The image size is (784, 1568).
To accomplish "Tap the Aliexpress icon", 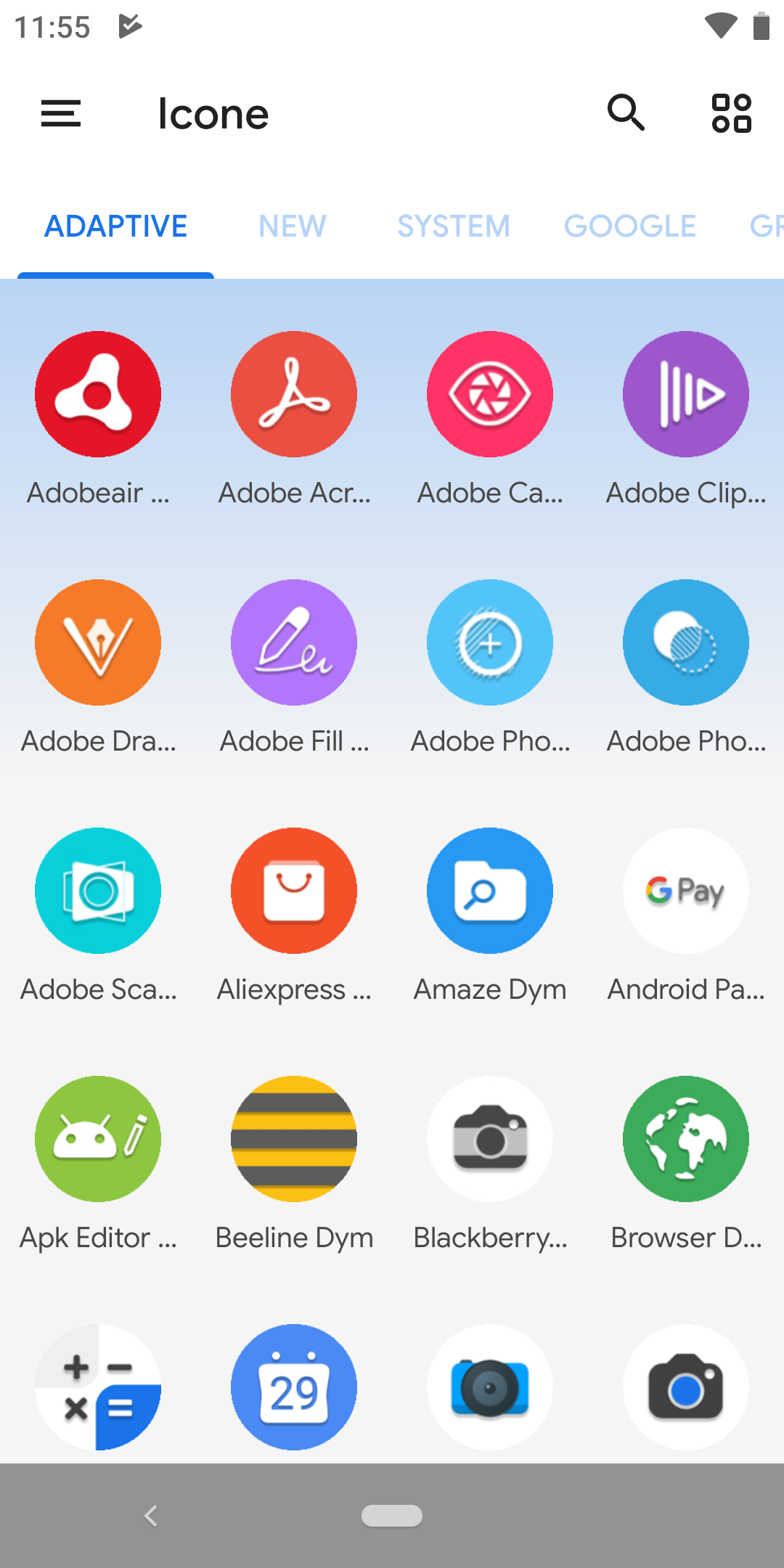I will [x=294, y=891].
